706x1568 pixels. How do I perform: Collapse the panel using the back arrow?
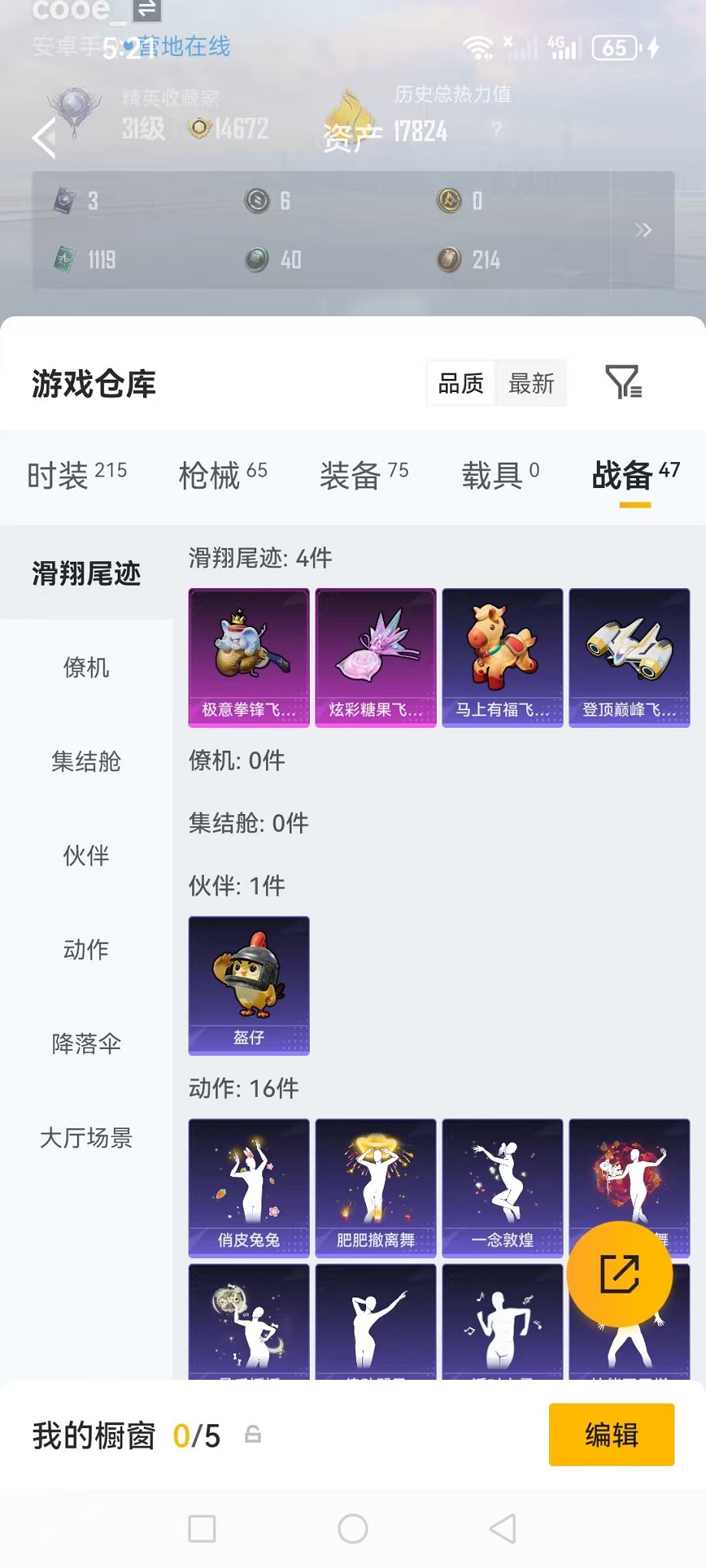click(42, 138)
